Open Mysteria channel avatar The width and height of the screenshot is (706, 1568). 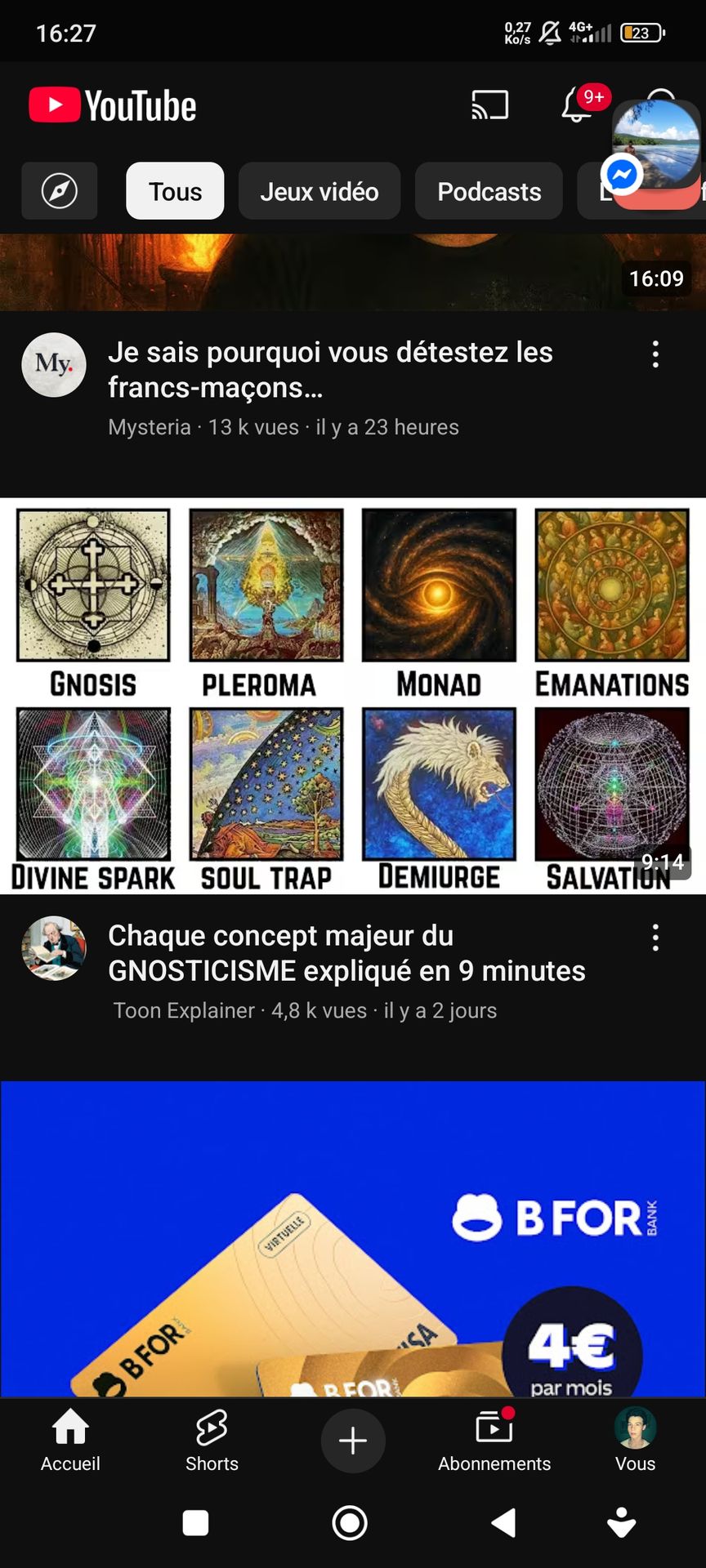coord(54,365)
